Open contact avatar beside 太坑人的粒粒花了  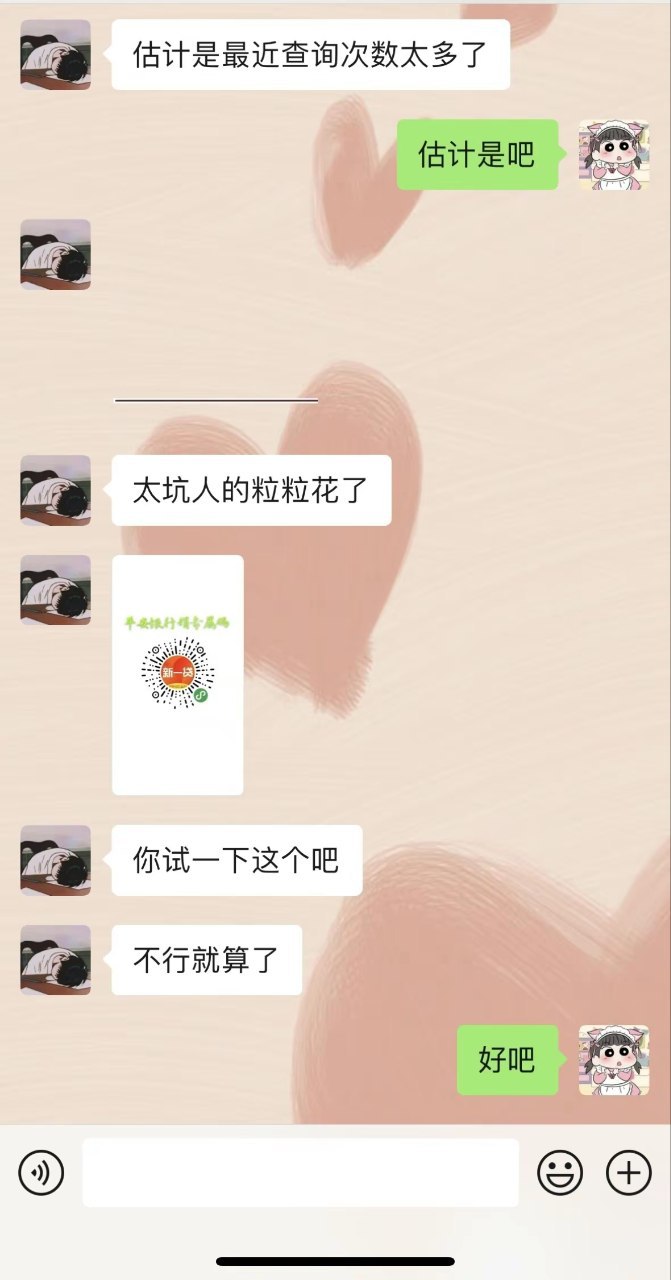[x=56, y=490]
